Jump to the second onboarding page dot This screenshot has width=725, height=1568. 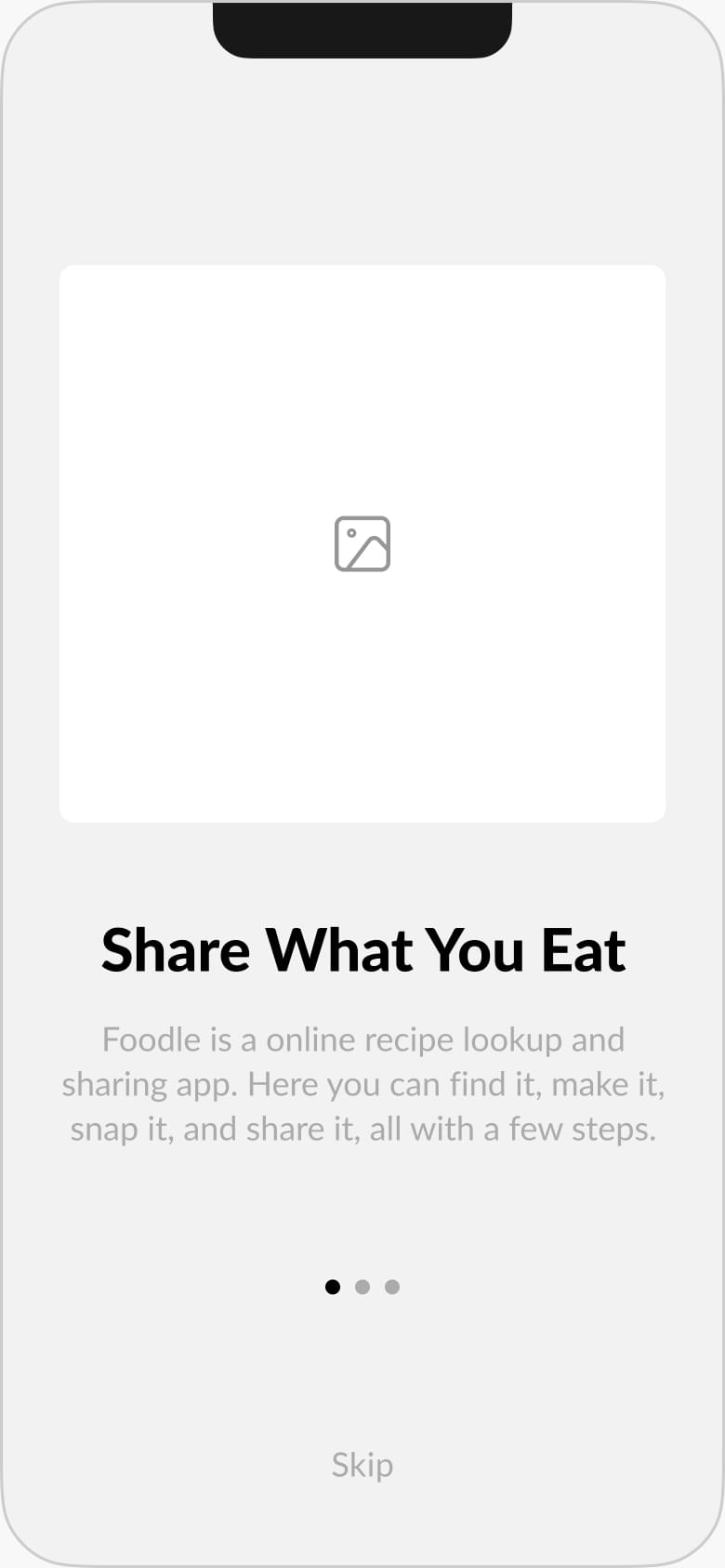tap(362, 1287)
